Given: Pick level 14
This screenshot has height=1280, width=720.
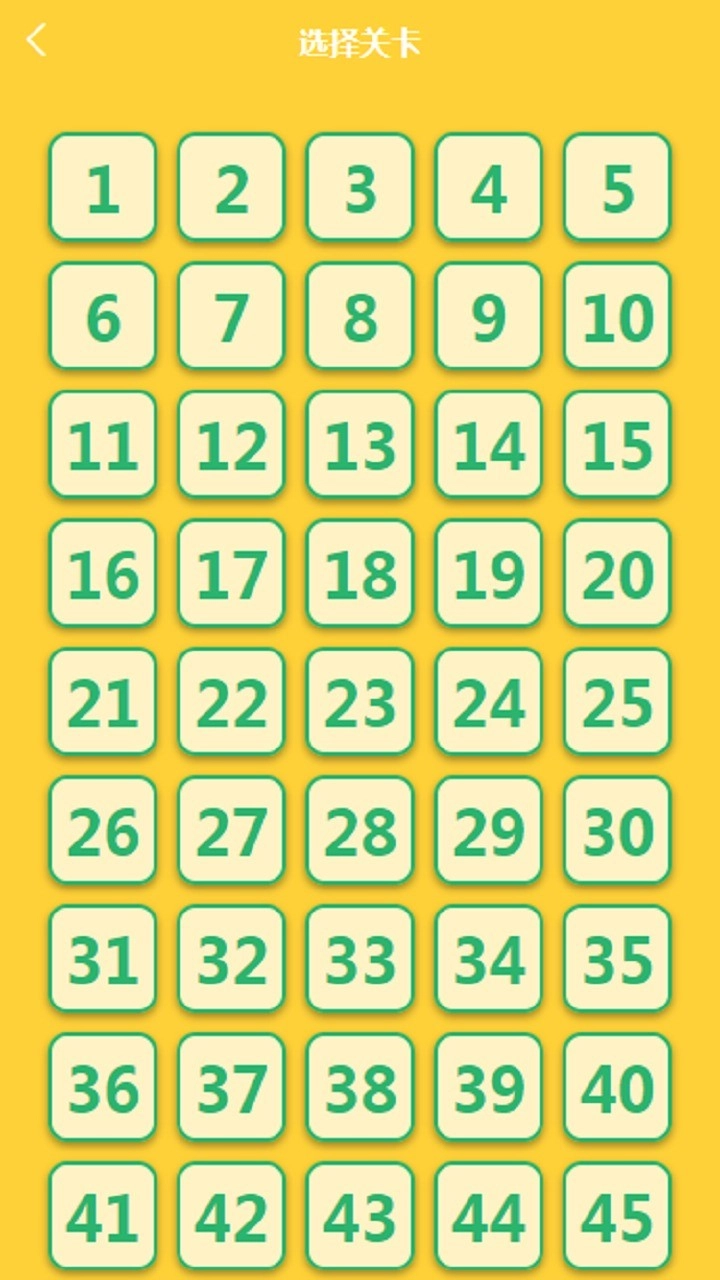Looking at the screenshot, I should click(x=489, y=445).
